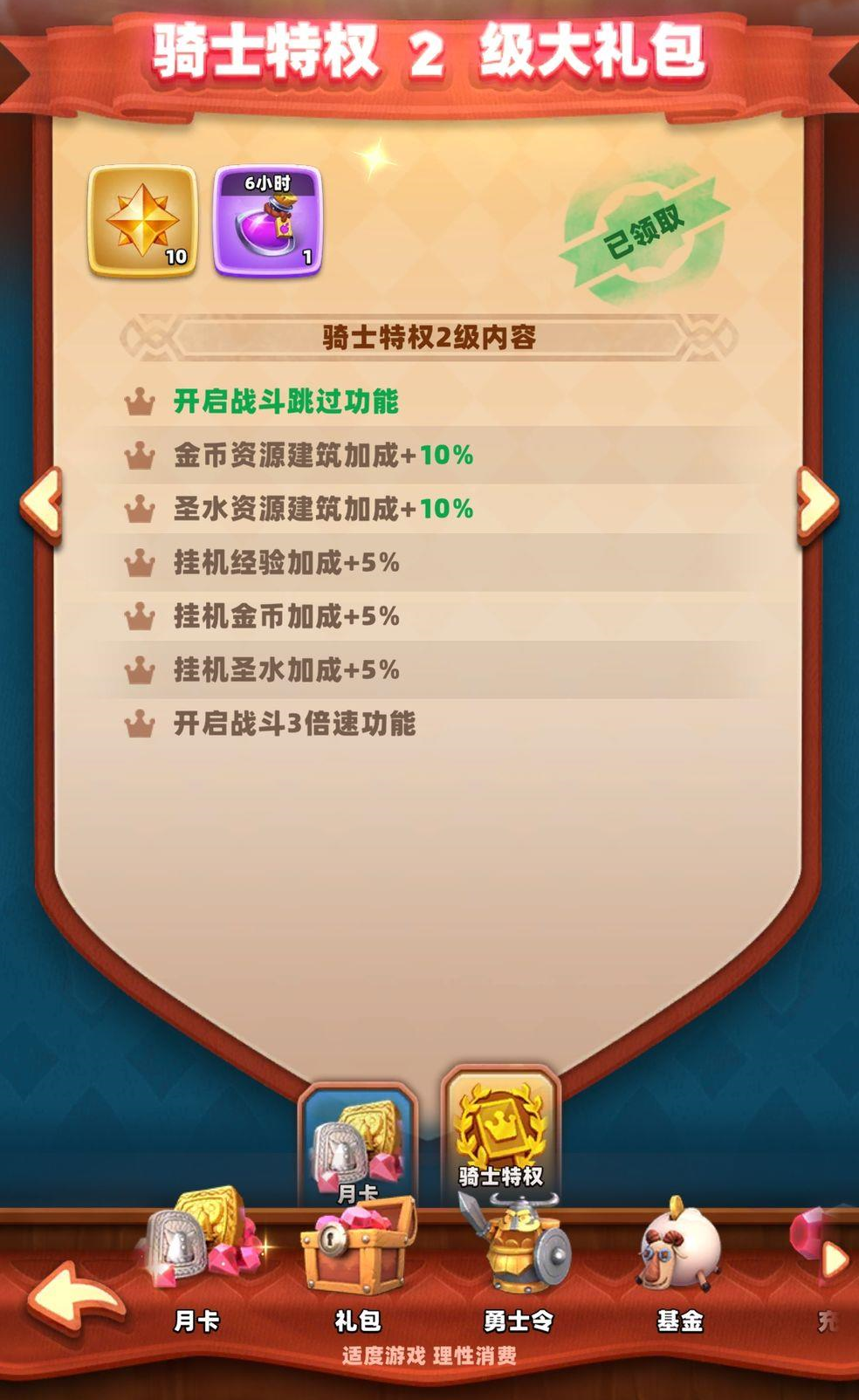Go to the next privilege level page

[x=817, y=505]
